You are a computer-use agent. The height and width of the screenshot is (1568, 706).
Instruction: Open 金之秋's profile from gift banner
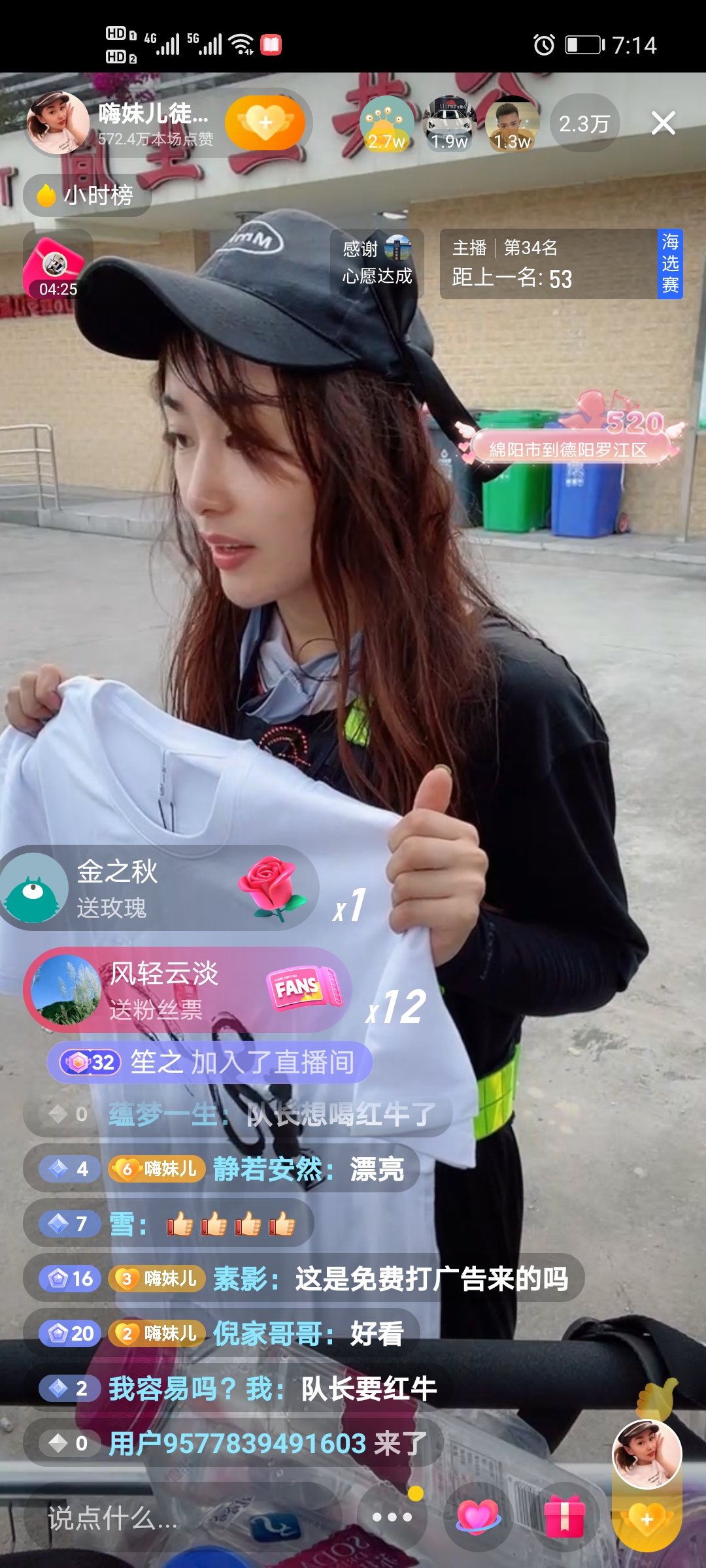34,889
